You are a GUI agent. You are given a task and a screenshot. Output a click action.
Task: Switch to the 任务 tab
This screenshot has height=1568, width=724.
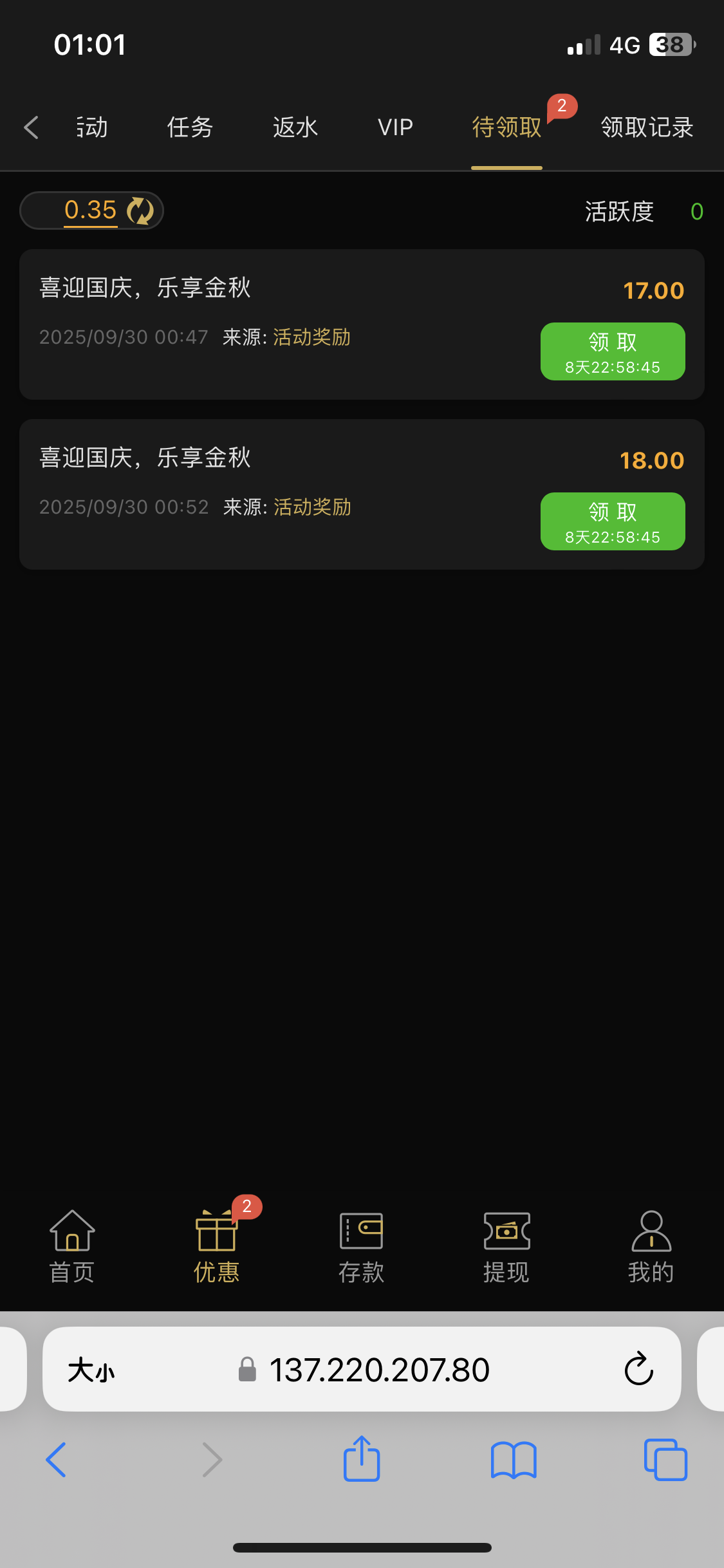pyautogui.click(x=190, y=127)
